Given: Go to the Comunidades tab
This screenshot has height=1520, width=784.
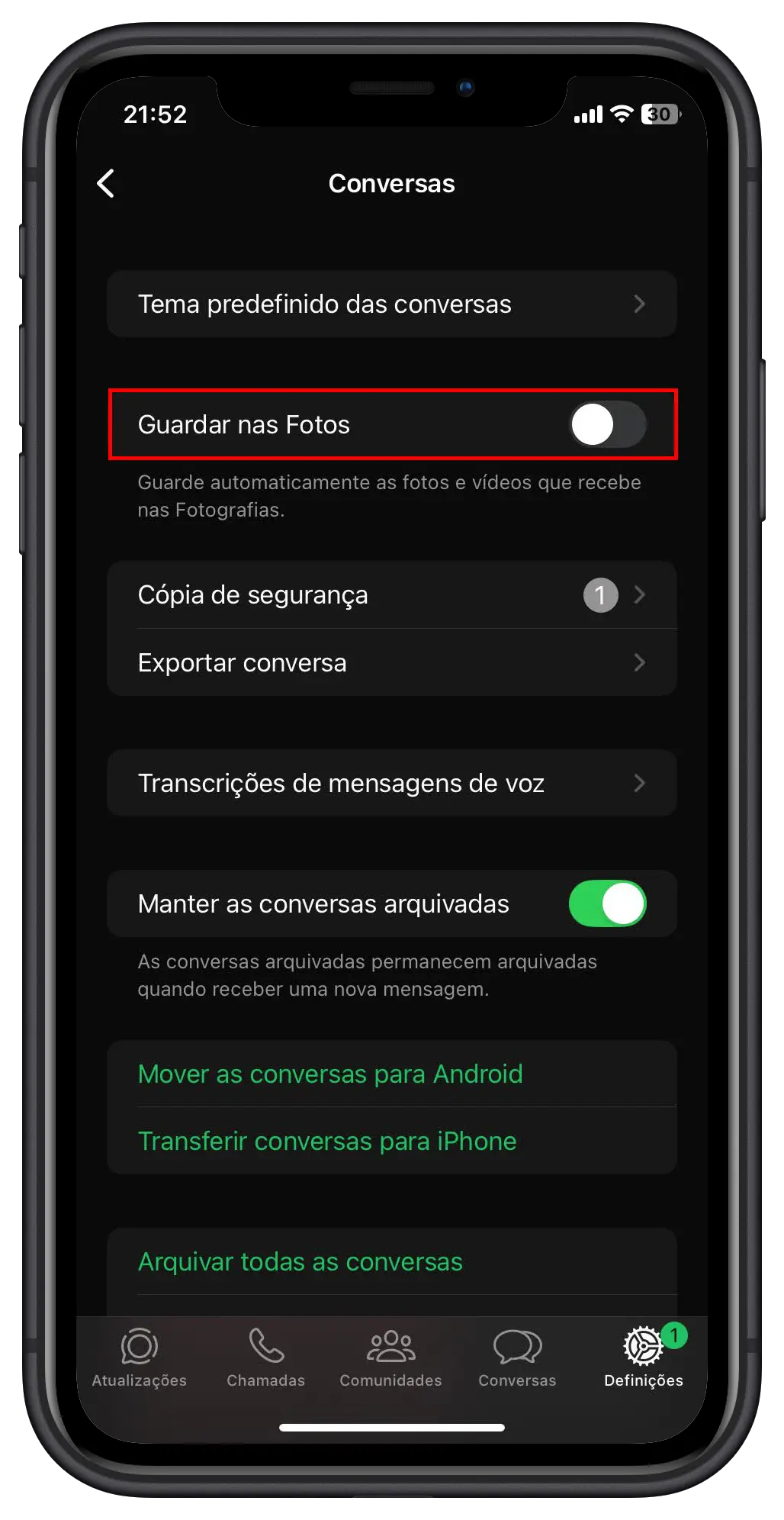Looking at the screenshot, I should coord(390,1358).
